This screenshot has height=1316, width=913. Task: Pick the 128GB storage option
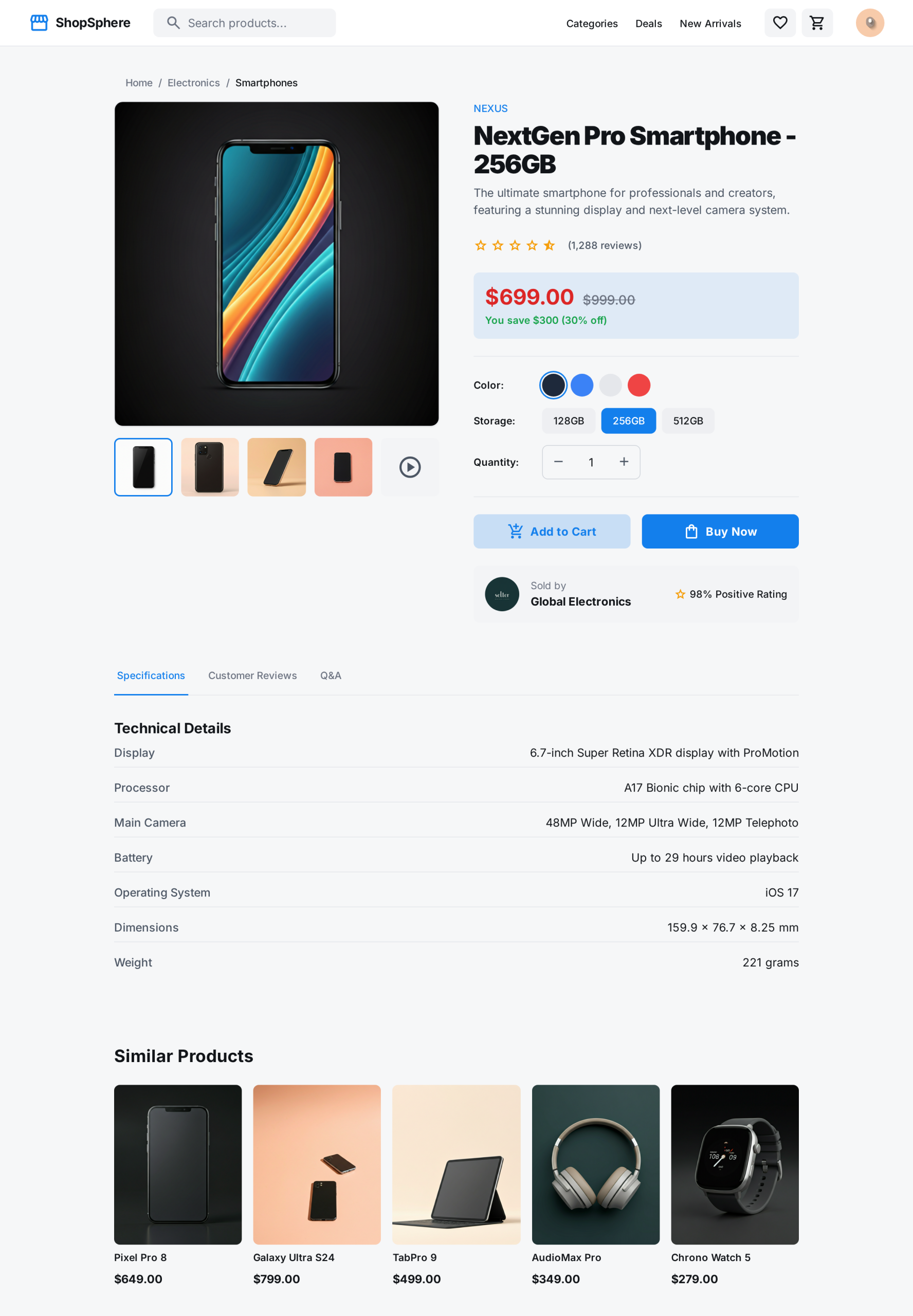pyautogui.click(x=568, y=421)
